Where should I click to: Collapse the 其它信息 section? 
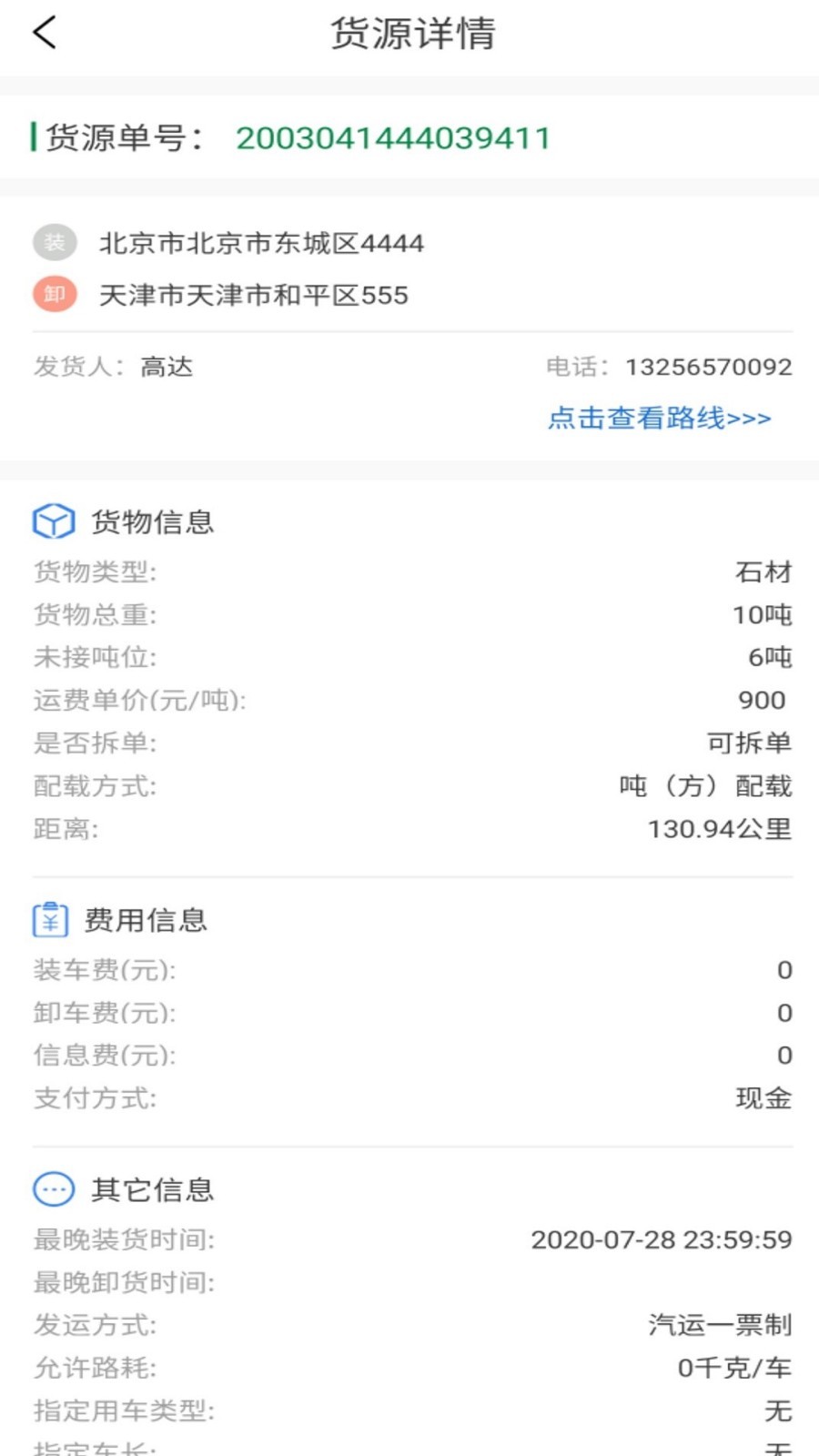[151, 1188]
